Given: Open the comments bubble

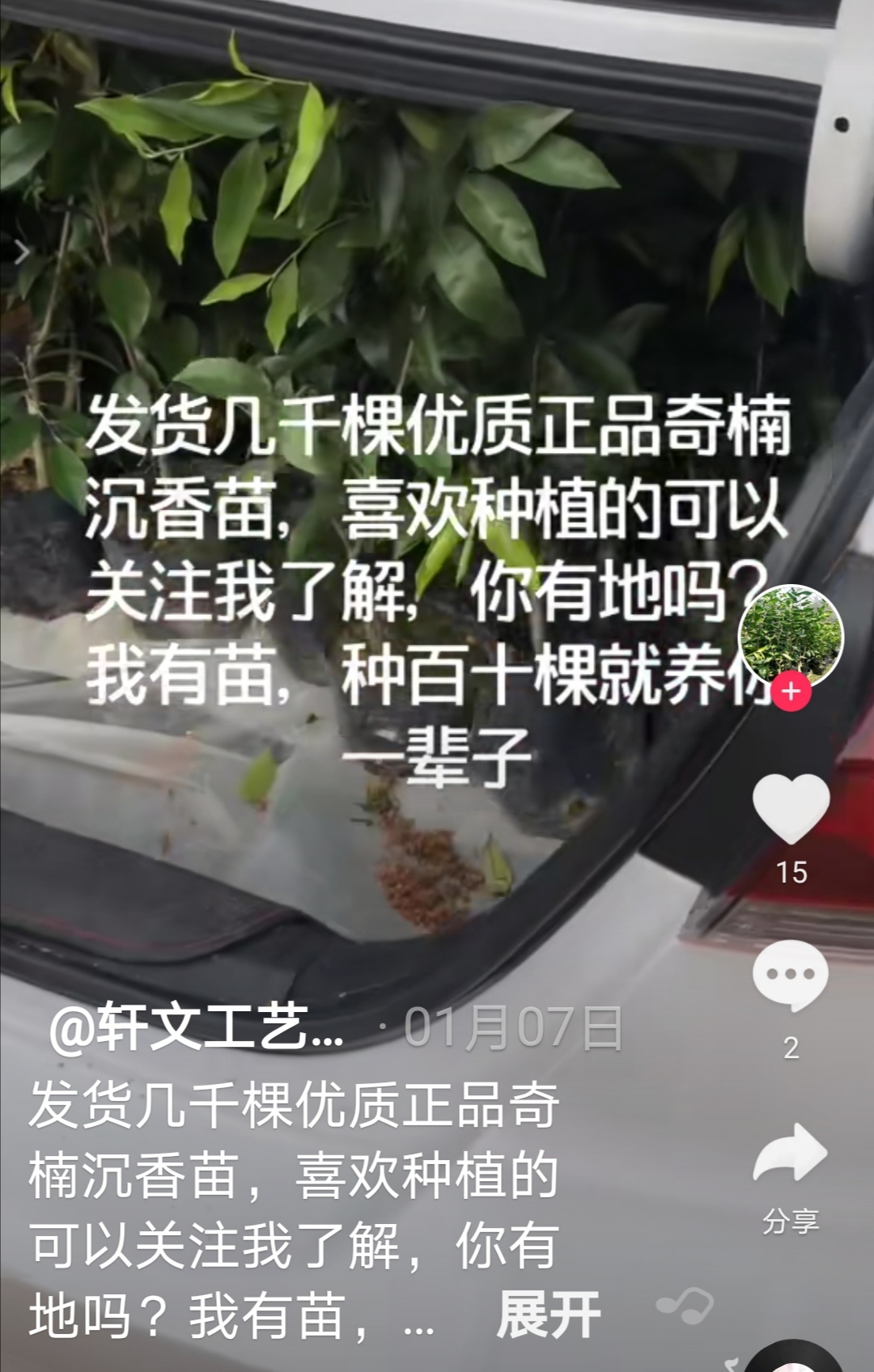Looking at the screenshot, I should click(790, 976).
